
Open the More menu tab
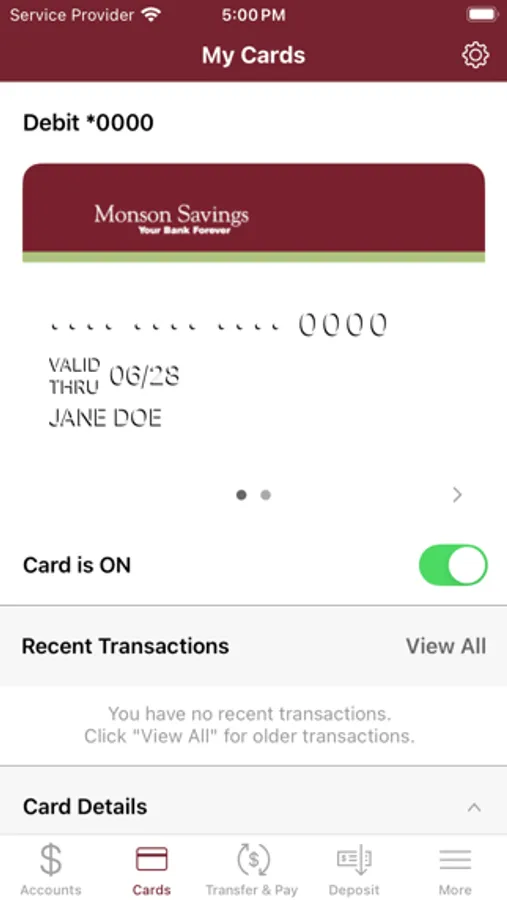455,868
